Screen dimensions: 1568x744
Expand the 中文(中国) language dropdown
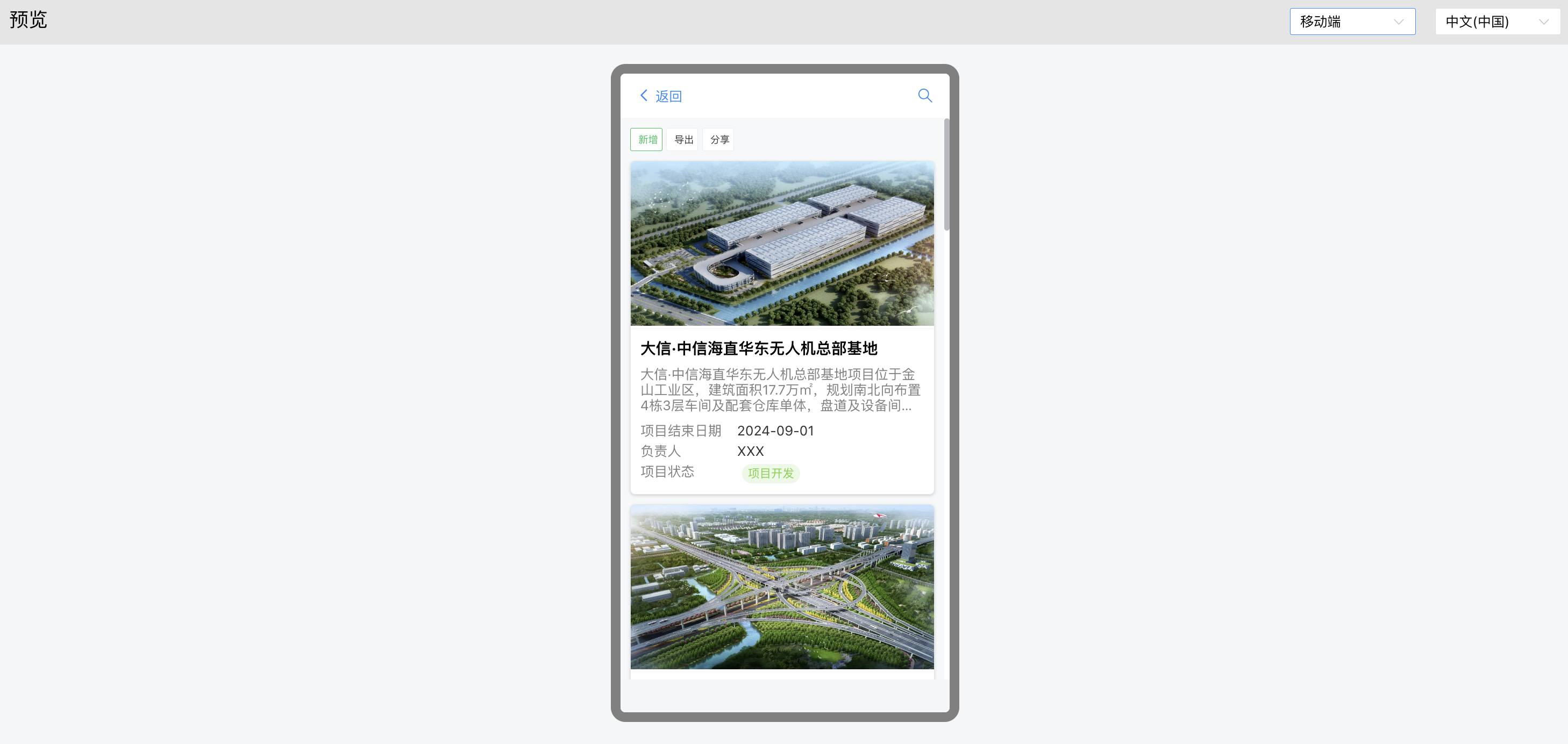pyautogui.click(x=1496, y=22)
